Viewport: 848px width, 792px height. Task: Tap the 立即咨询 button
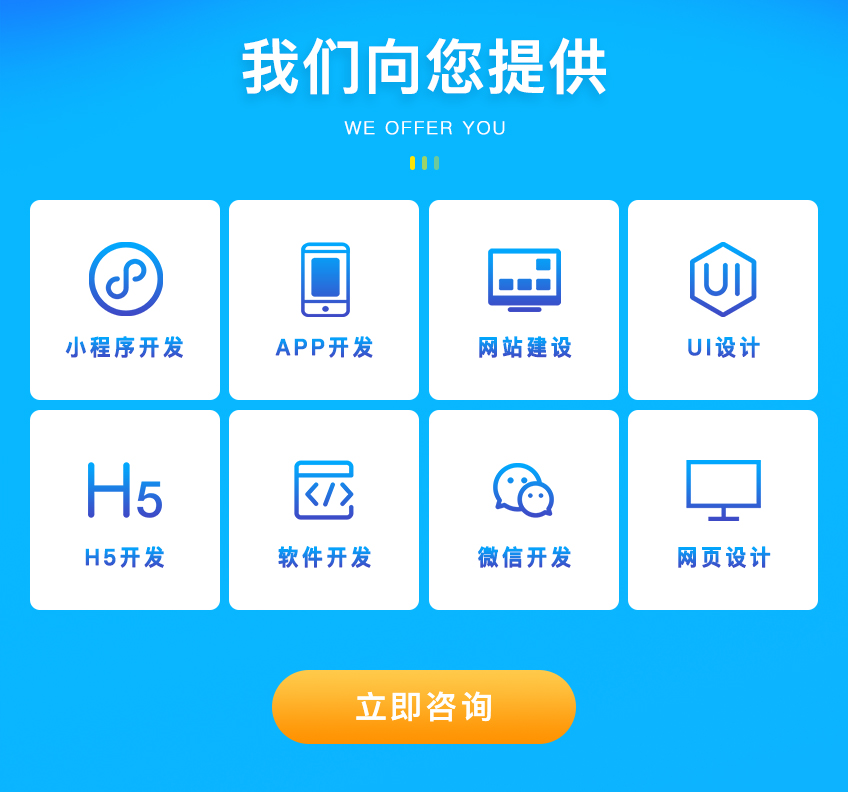coord(424,706)
